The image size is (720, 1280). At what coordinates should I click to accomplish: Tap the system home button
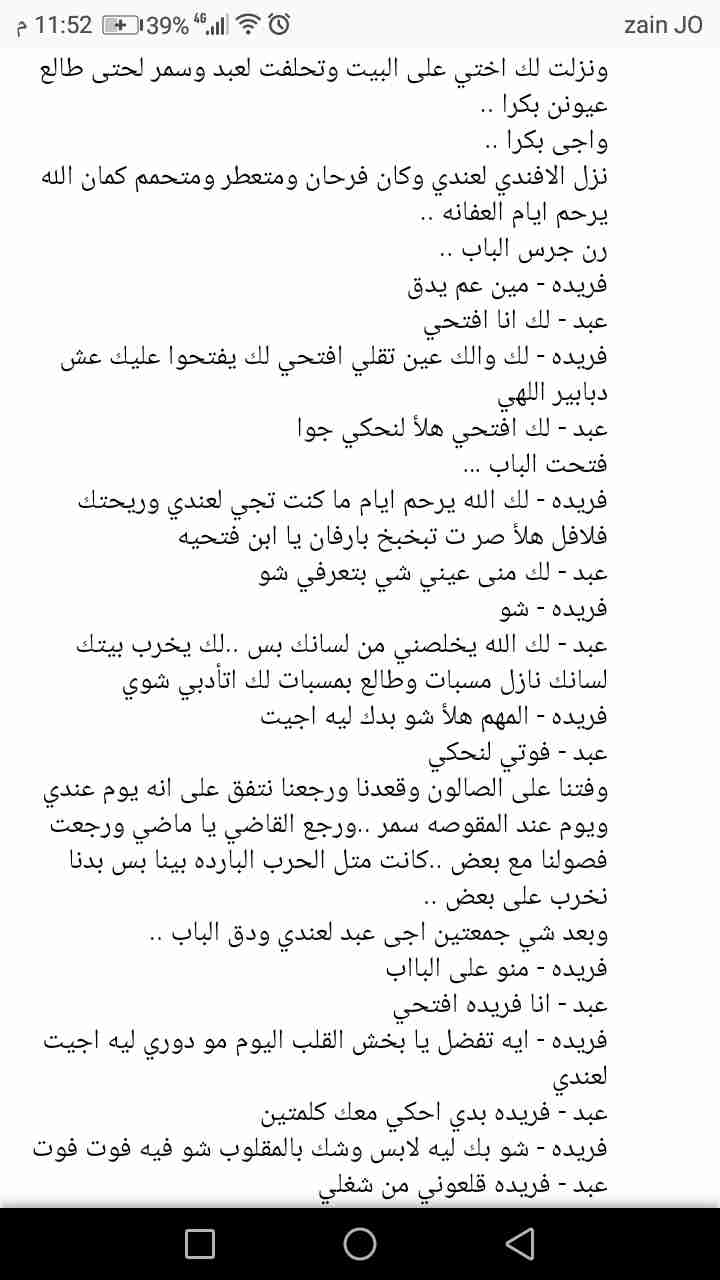coord(360,1243)
